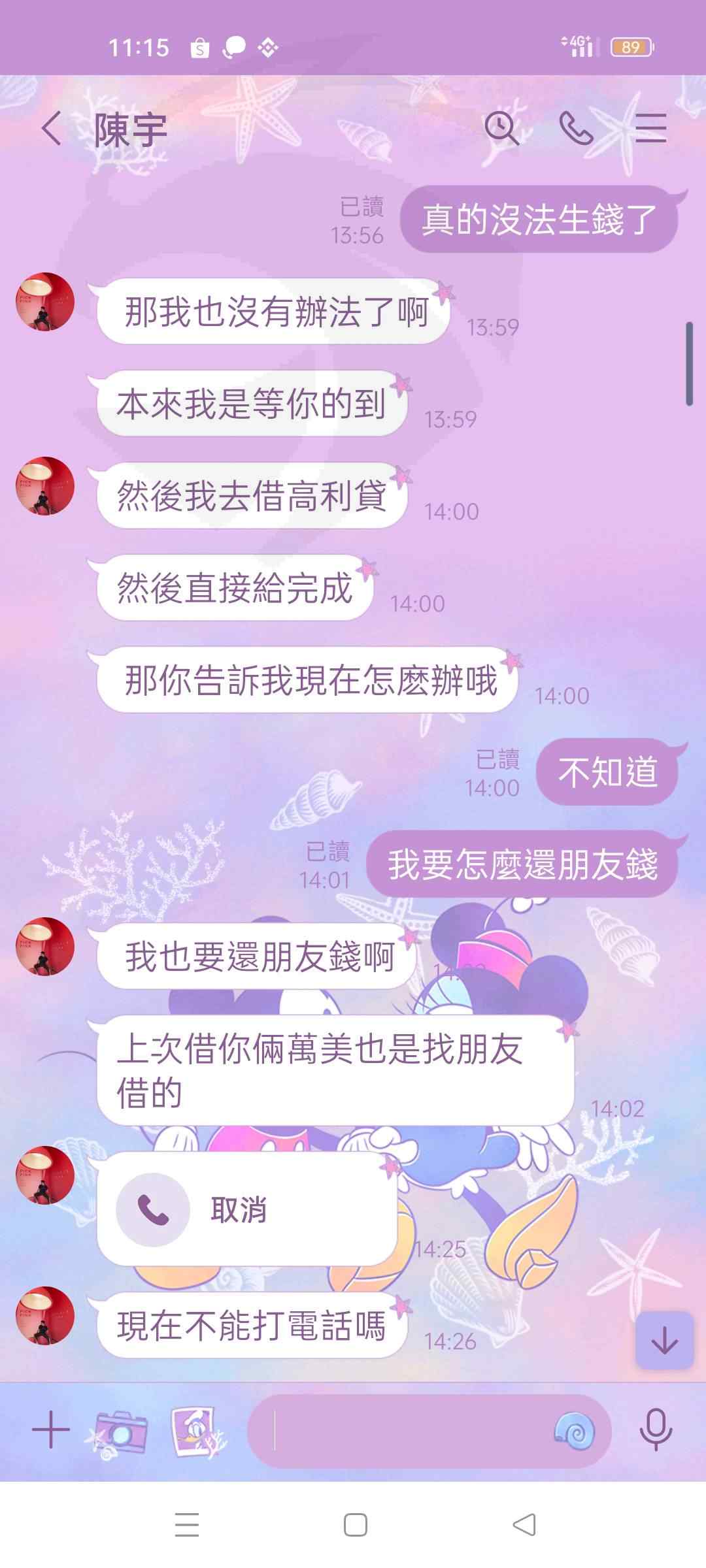Image resolution: width=706 pixels, height=1568 pixels.
Task: Jump to the latest messages arrow
Action: coord(665,1341)
